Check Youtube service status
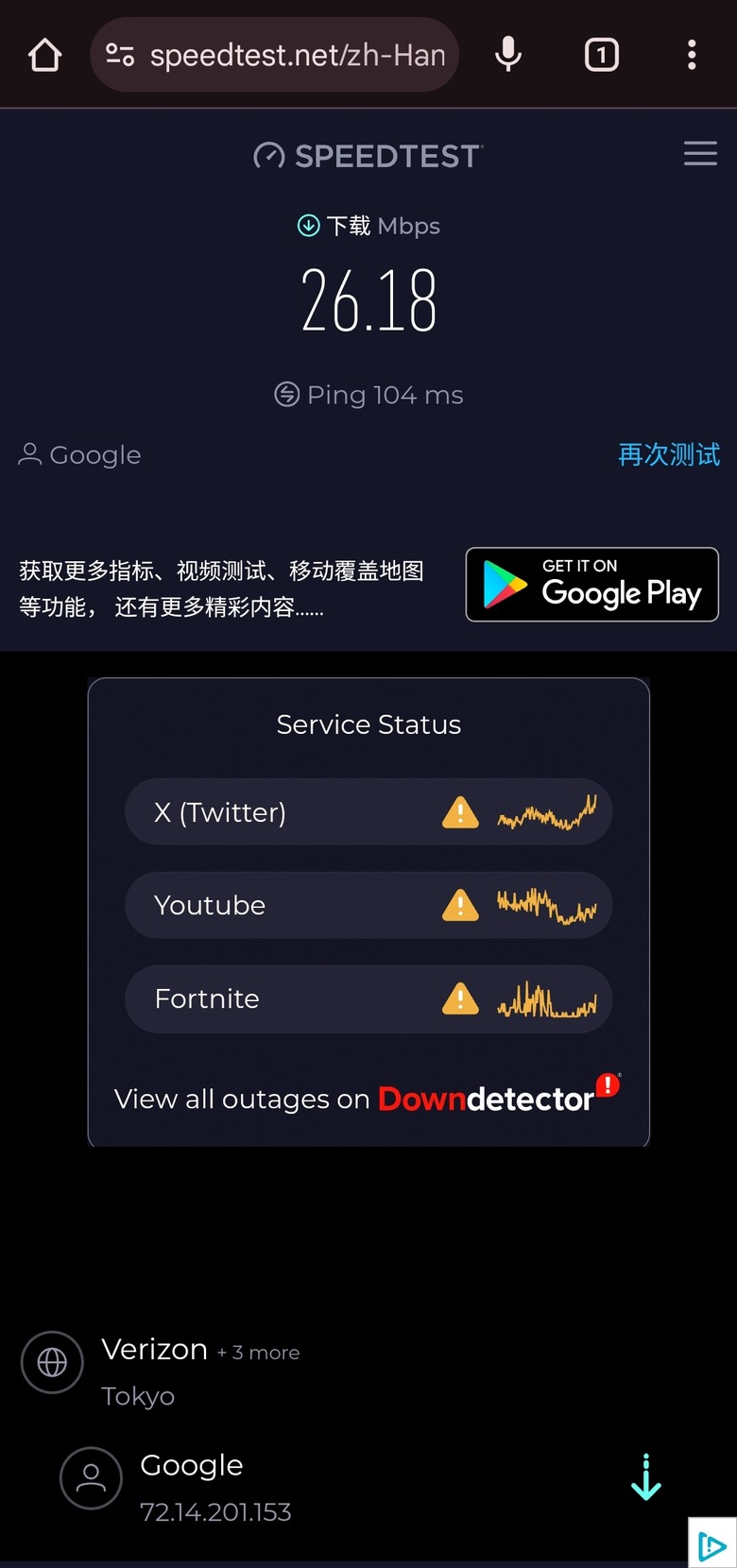Viewport: 737px width, 1568px height. 368,905
